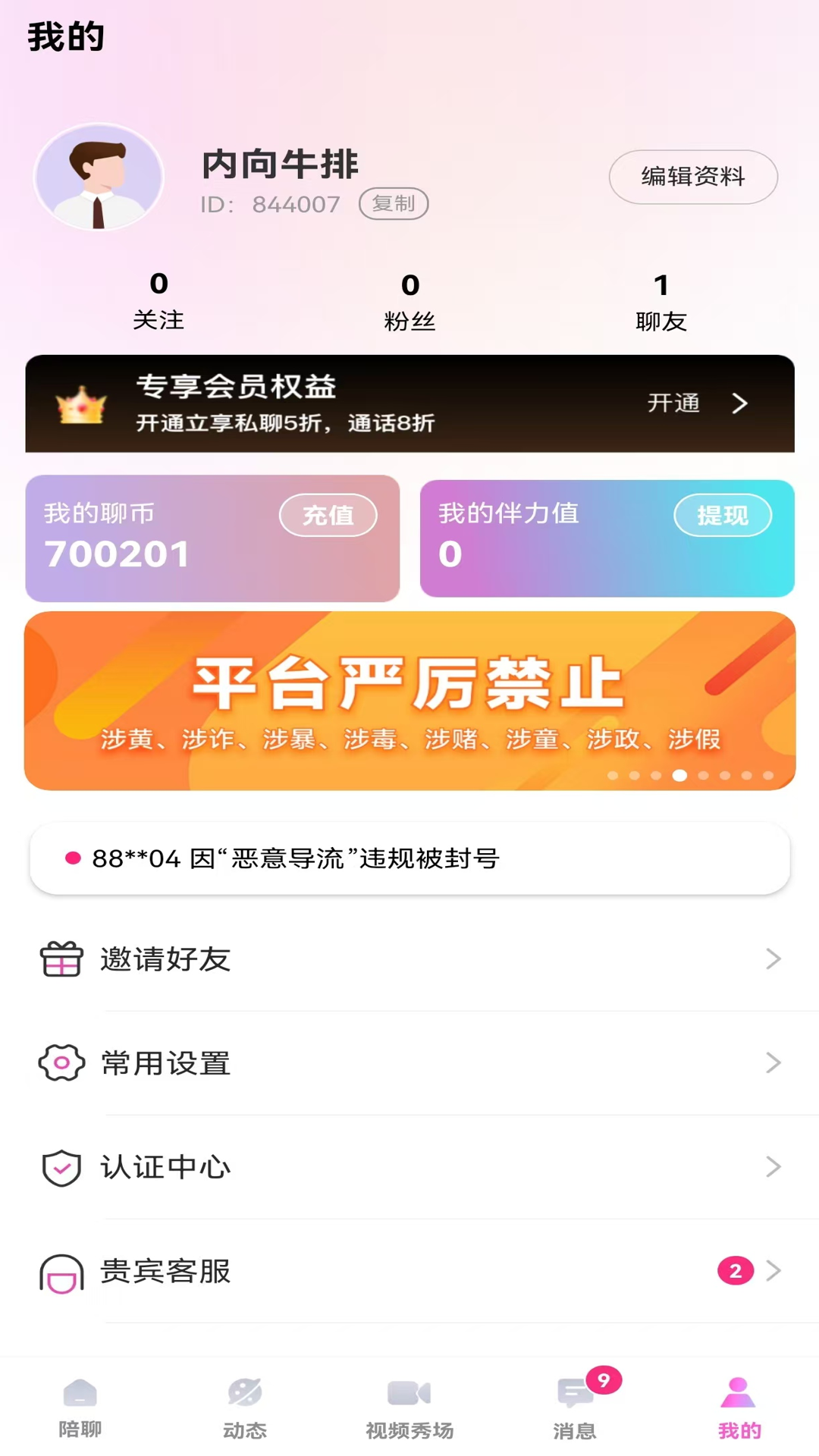The image size is (819, 1456).
Task: Tap the 视频秀场 camera icon
Action: point(409,1407)
